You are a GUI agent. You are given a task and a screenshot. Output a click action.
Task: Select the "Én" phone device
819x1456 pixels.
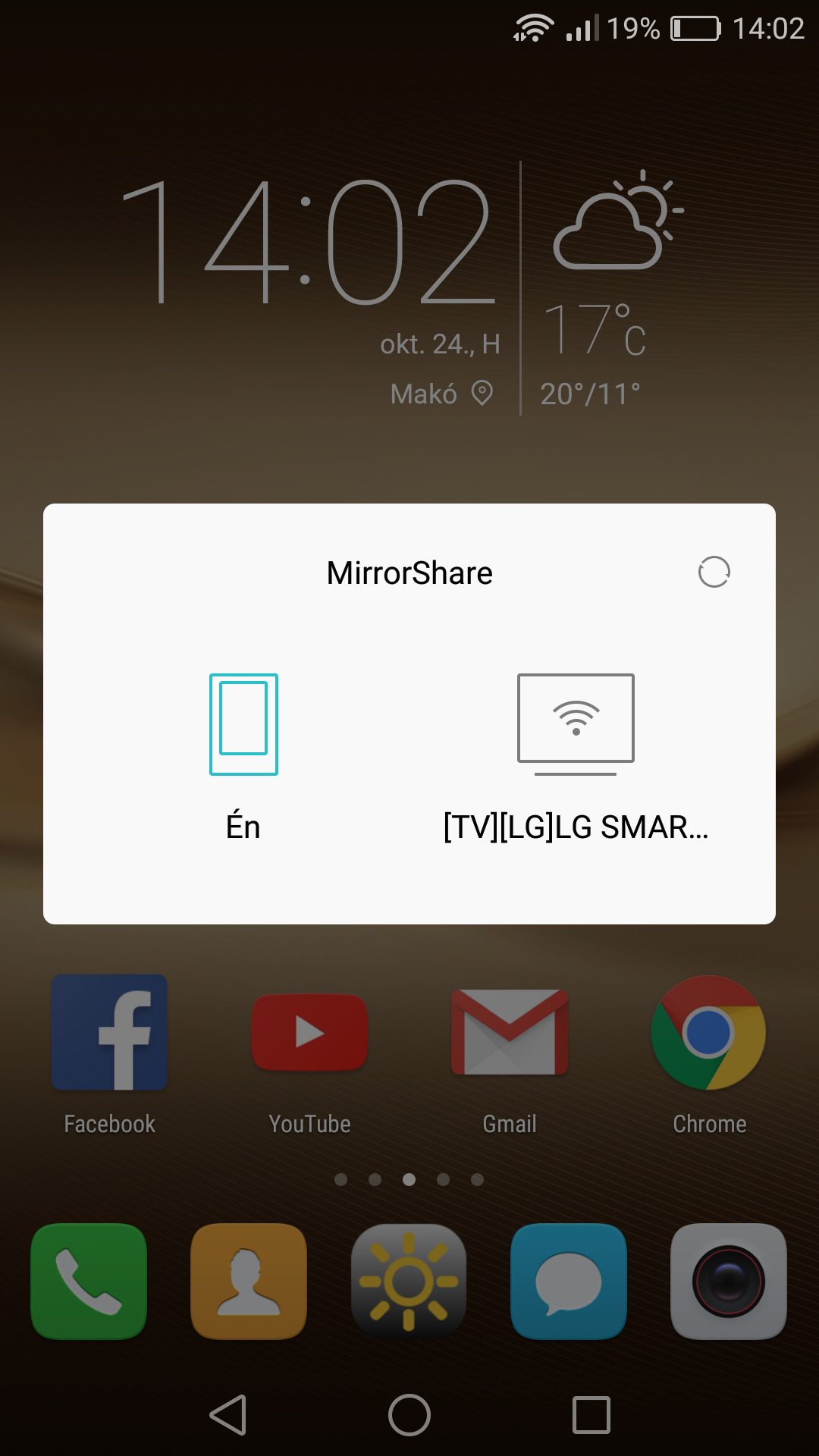tap(243, 758)
